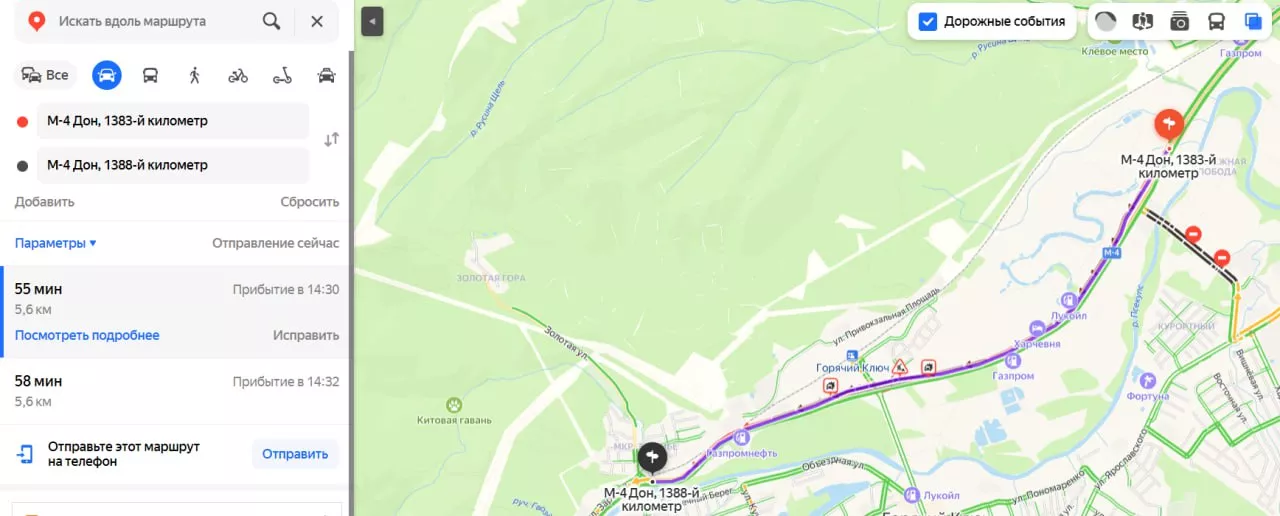
Task: Tap the search magnifier icon
Action: tap(271, 21)
